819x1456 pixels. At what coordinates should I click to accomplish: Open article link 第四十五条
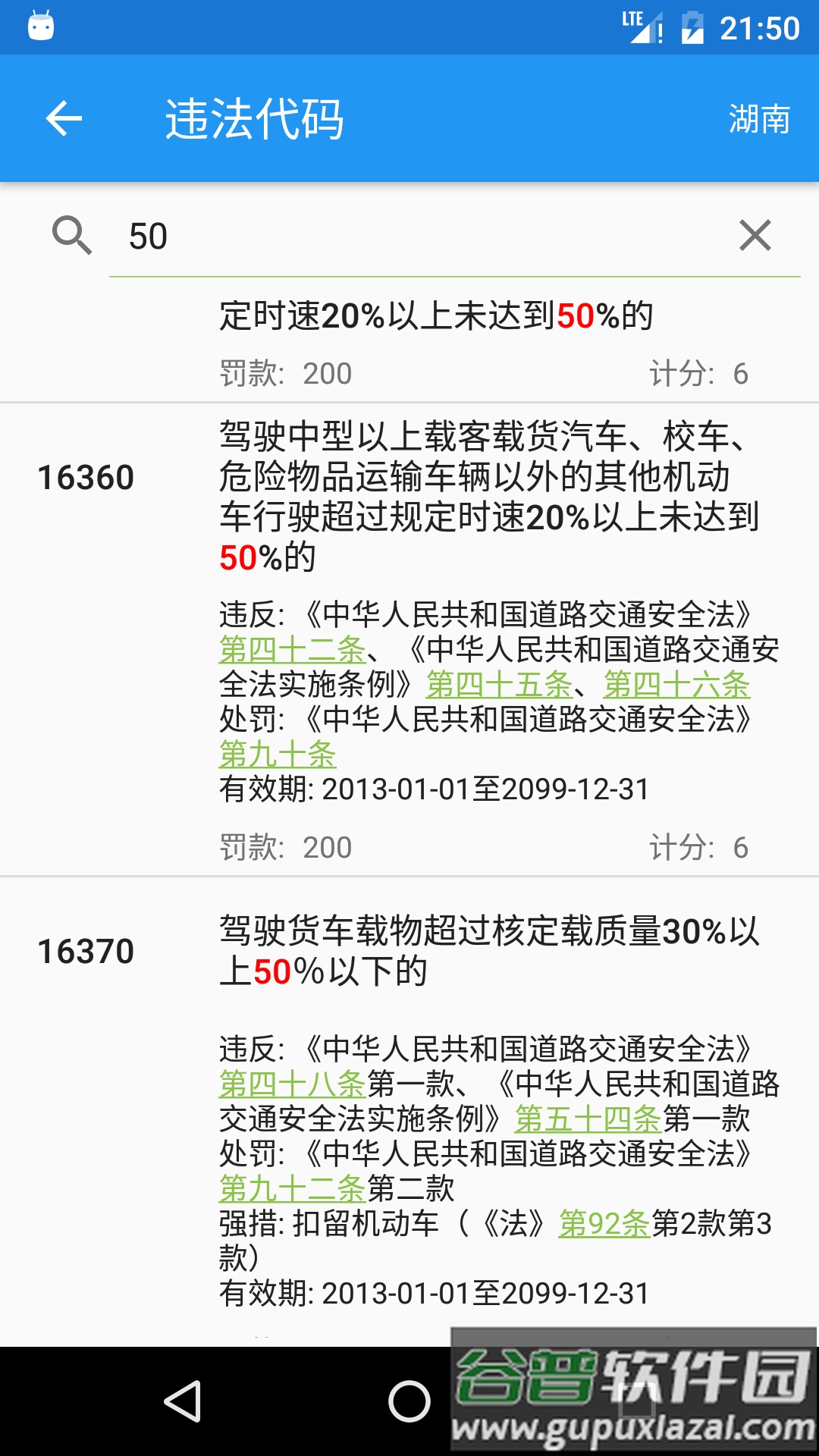coord(497,686)
